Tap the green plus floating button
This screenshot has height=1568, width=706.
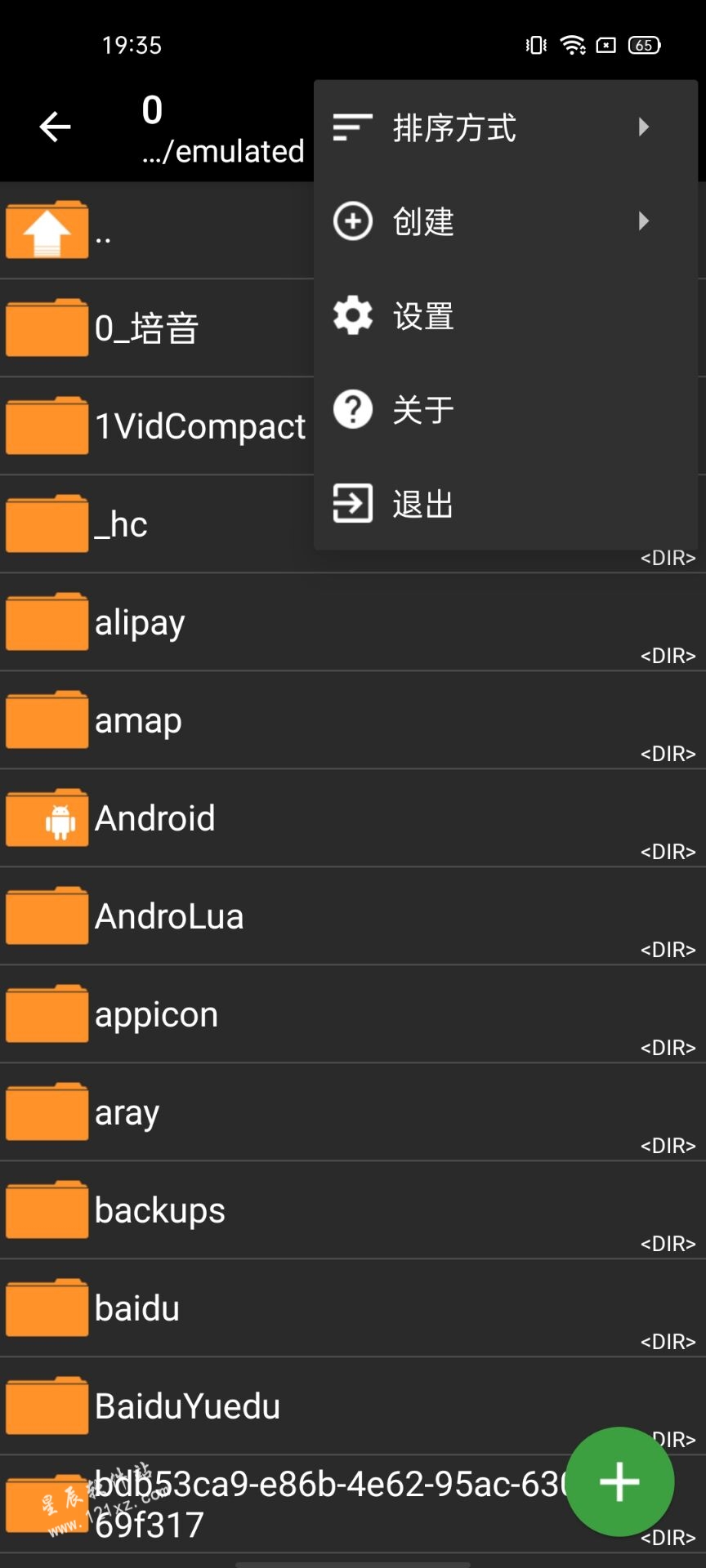(619, 1481)
